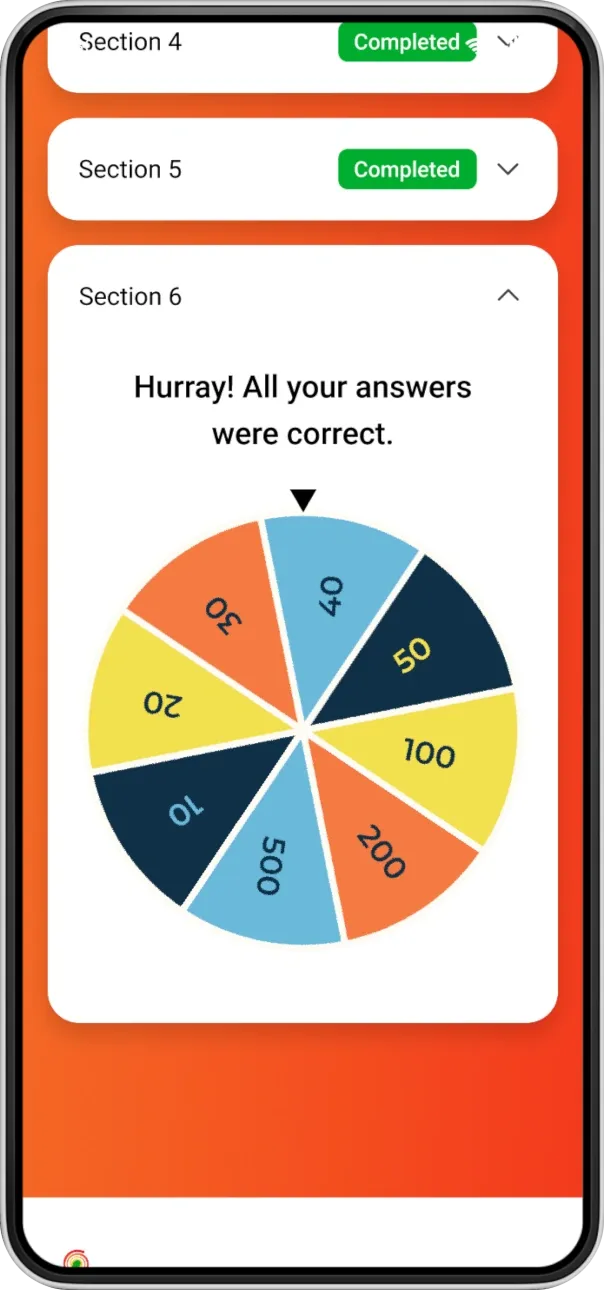Spin the prize wheel
The width and height of the screenshot is (604, 1290).
tap(302, 730)
